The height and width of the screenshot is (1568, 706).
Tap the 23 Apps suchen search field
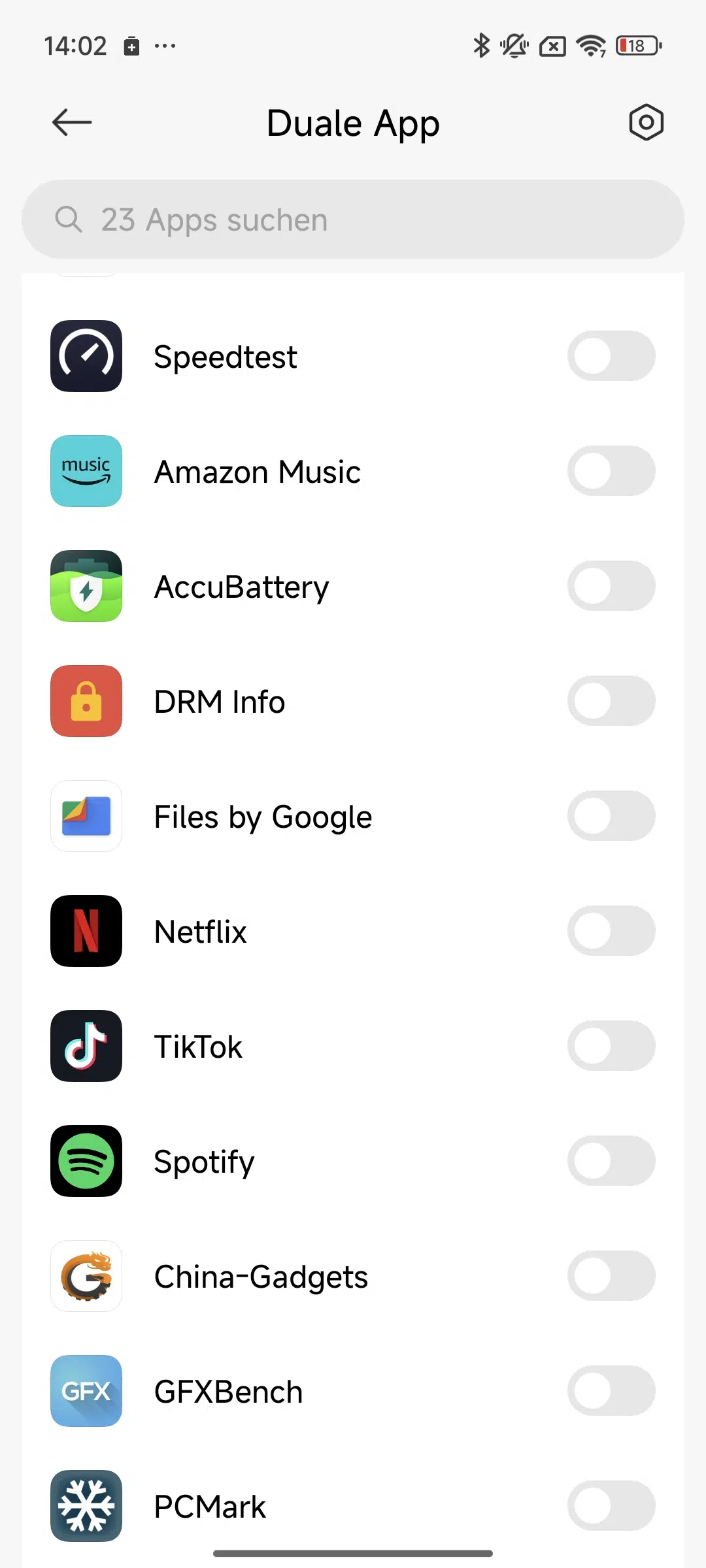point(353,220)
